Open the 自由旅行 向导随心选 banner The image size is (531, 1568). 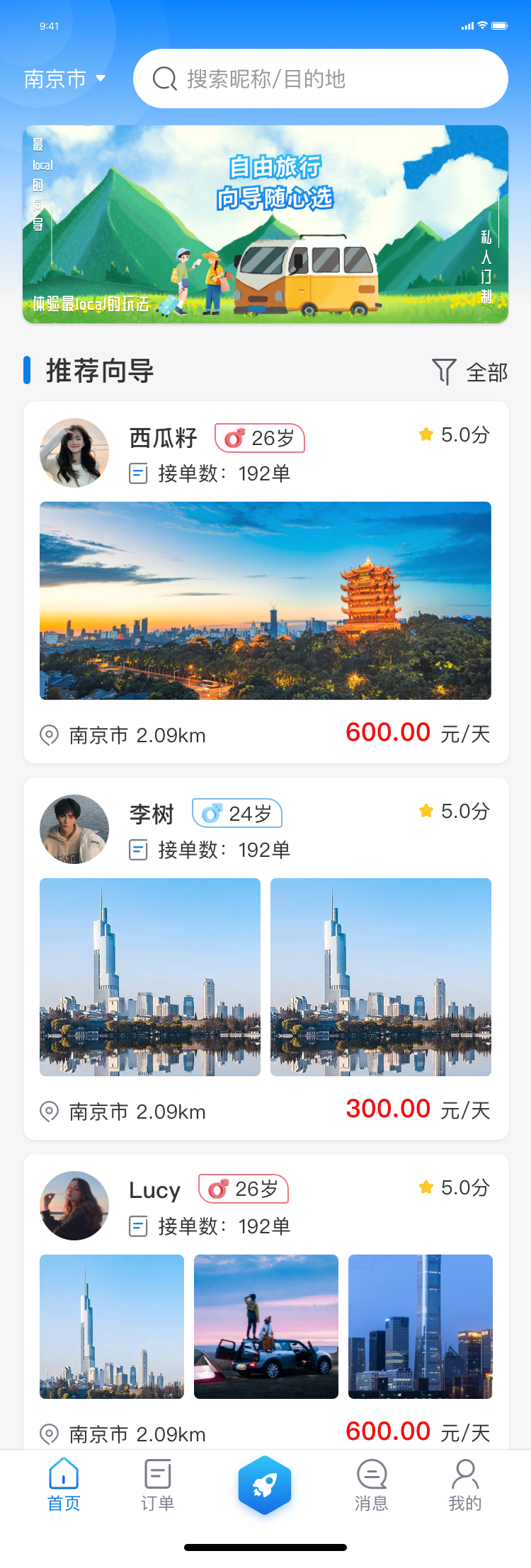tap(265, 224)
